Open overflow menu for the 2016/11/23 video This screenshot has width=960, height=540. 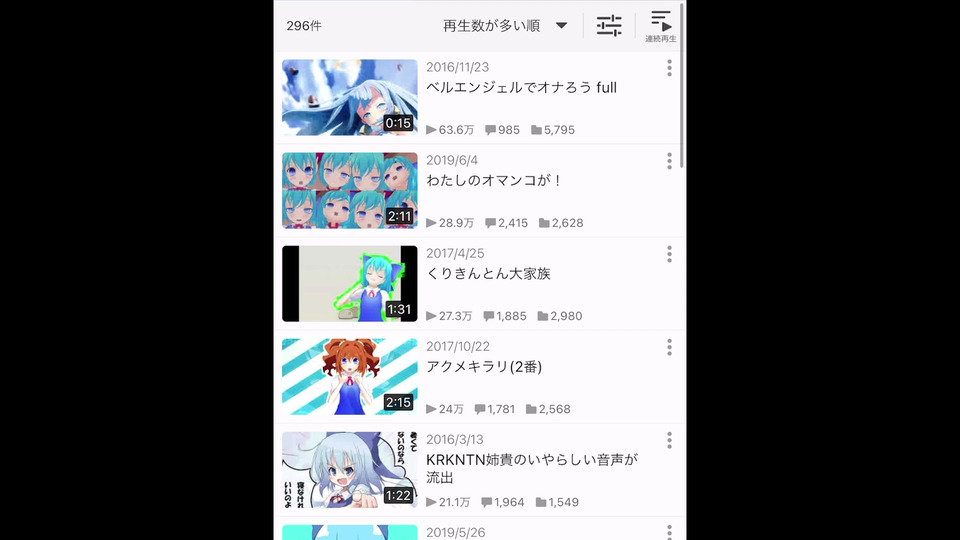[669, 68]
